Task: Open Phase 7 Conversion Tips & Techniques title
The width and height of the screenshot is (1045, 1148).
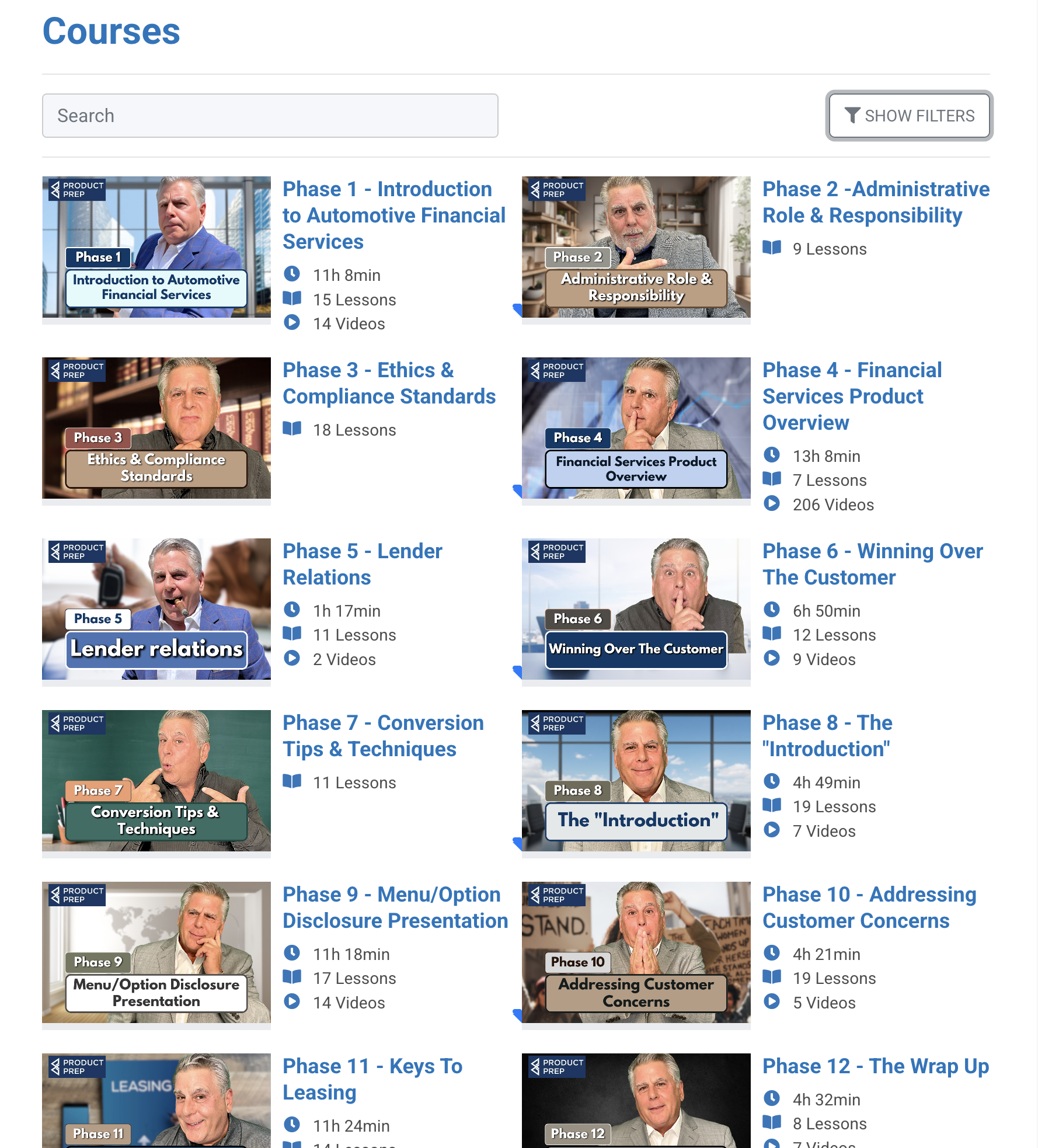Action: [x=383, y=736]
